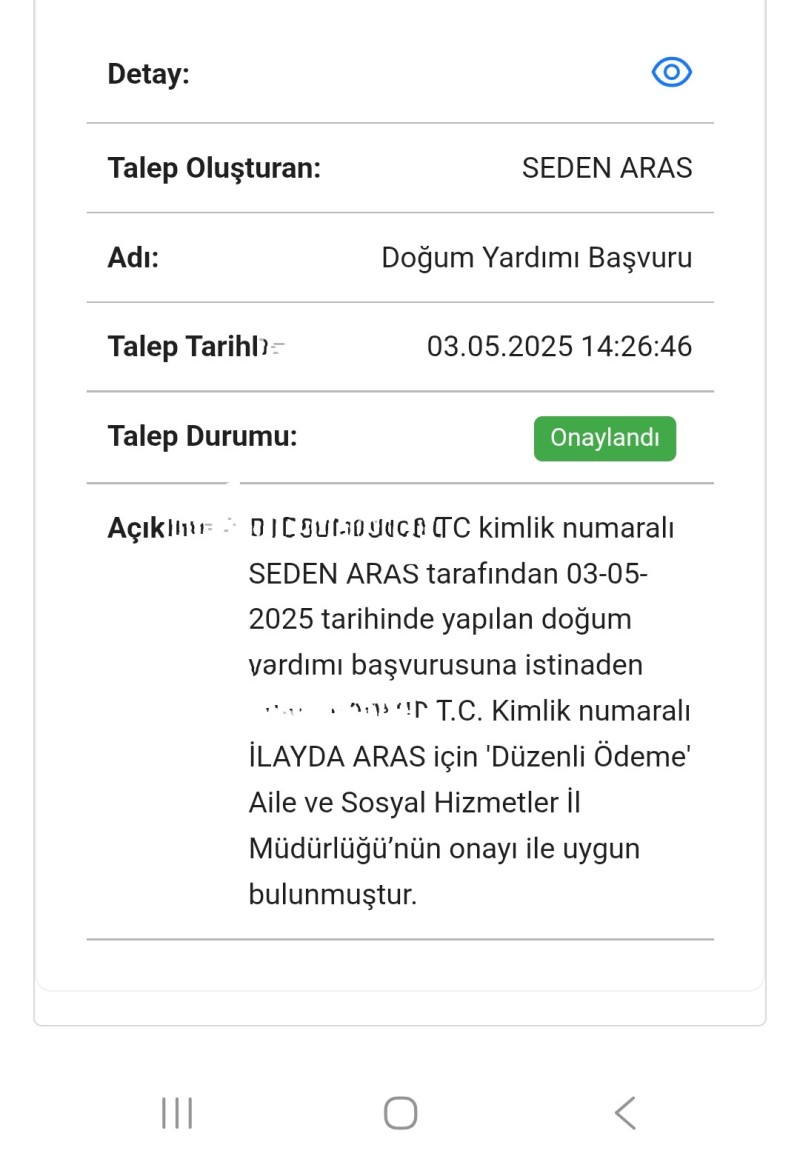Go to the home screen
The height and width of the screenshot is (1159, 800).
pyautogui.click(x=400, y=1112)
